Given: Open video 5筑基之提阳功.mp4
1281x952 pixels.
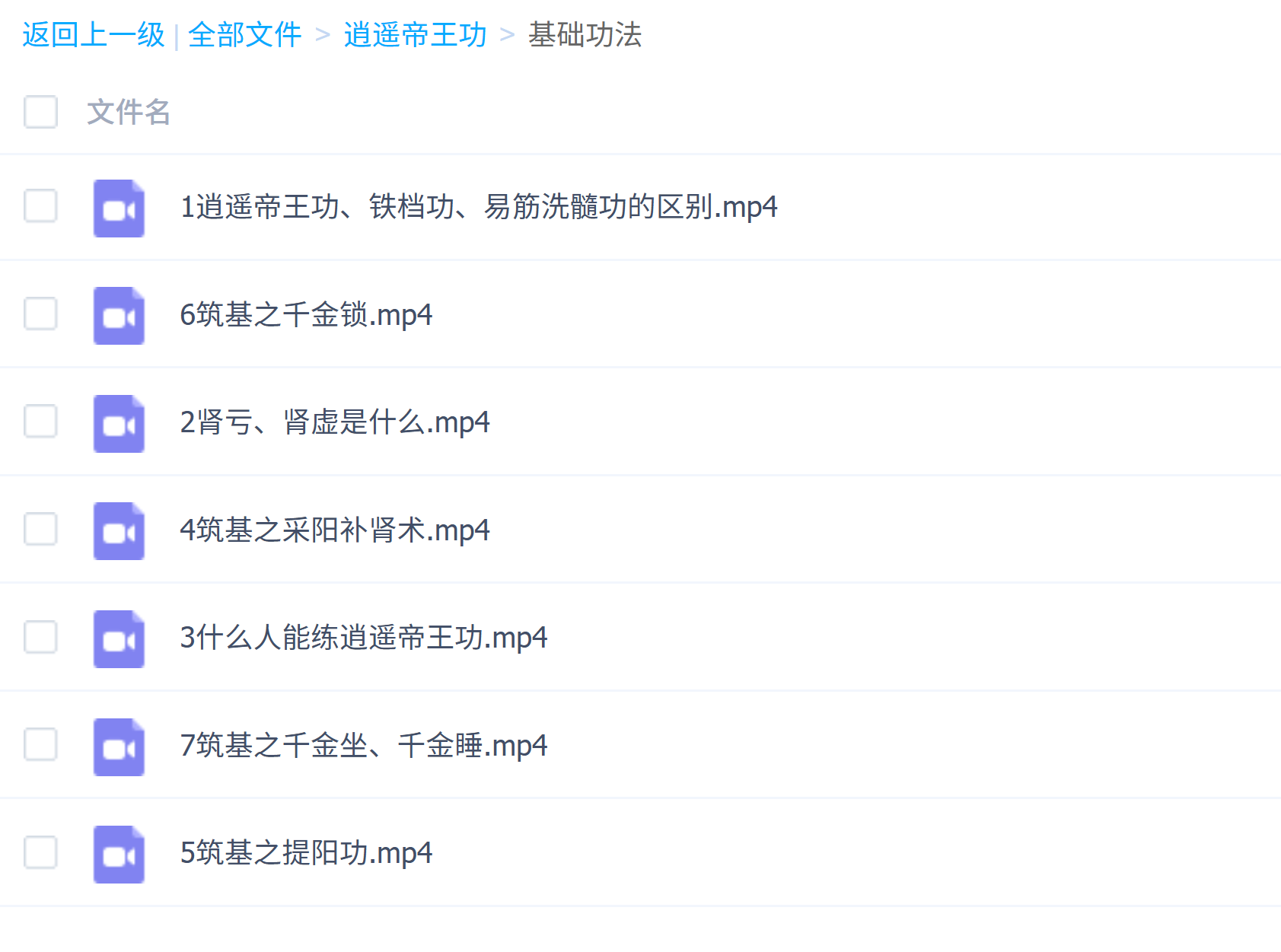Looking at the screenshot, I should point(306,853).
